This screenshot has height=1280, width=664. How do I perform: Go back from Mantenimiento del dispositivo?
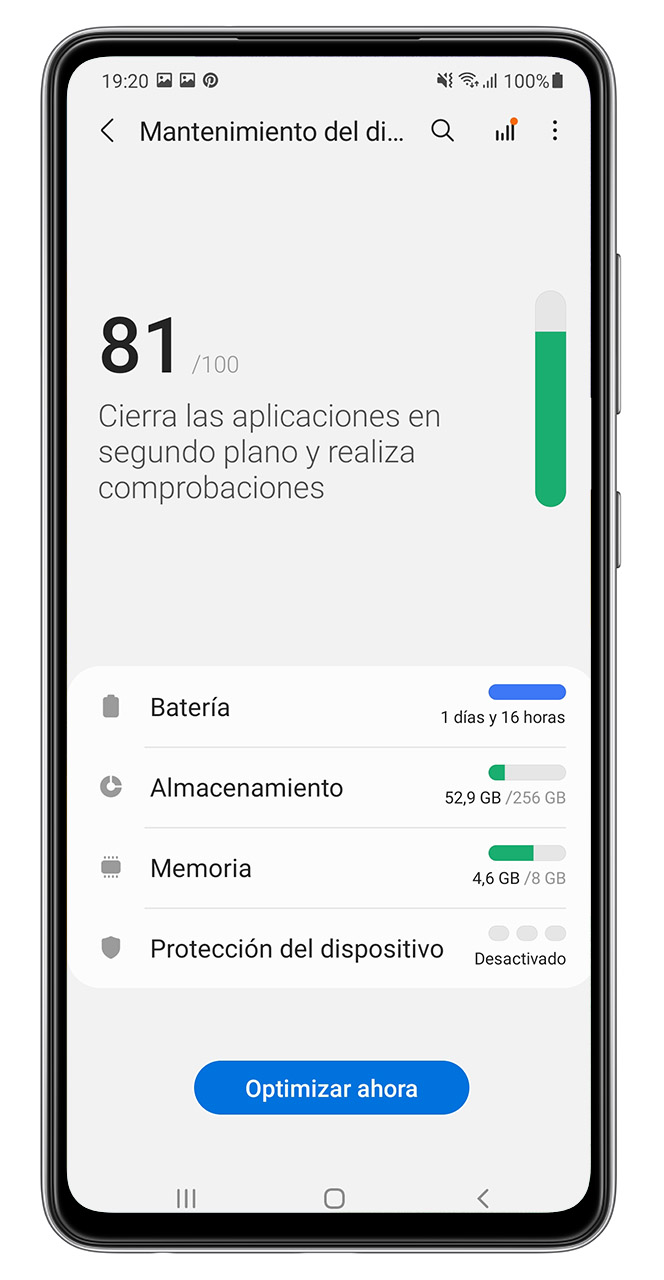(108, 131)
